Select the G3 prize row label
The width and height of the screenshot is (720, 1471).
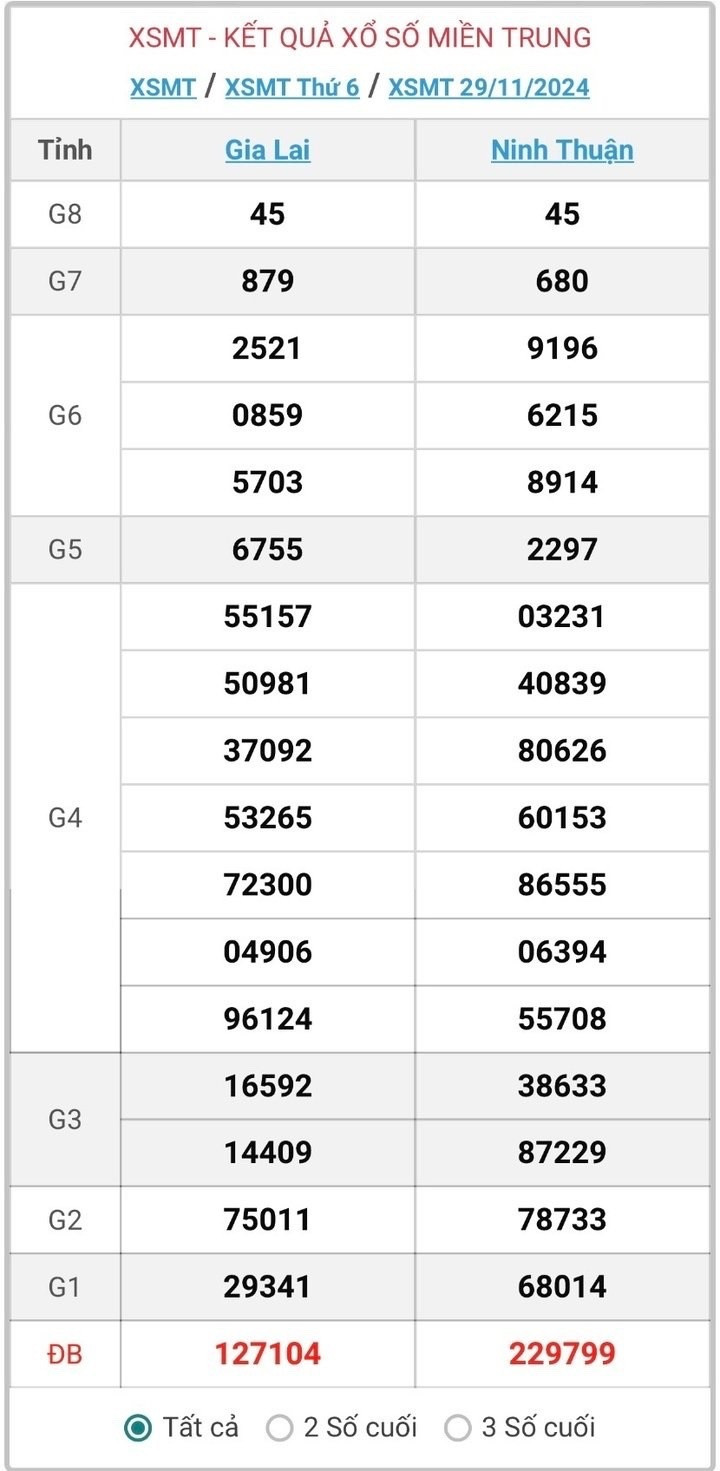(64, 1119)
